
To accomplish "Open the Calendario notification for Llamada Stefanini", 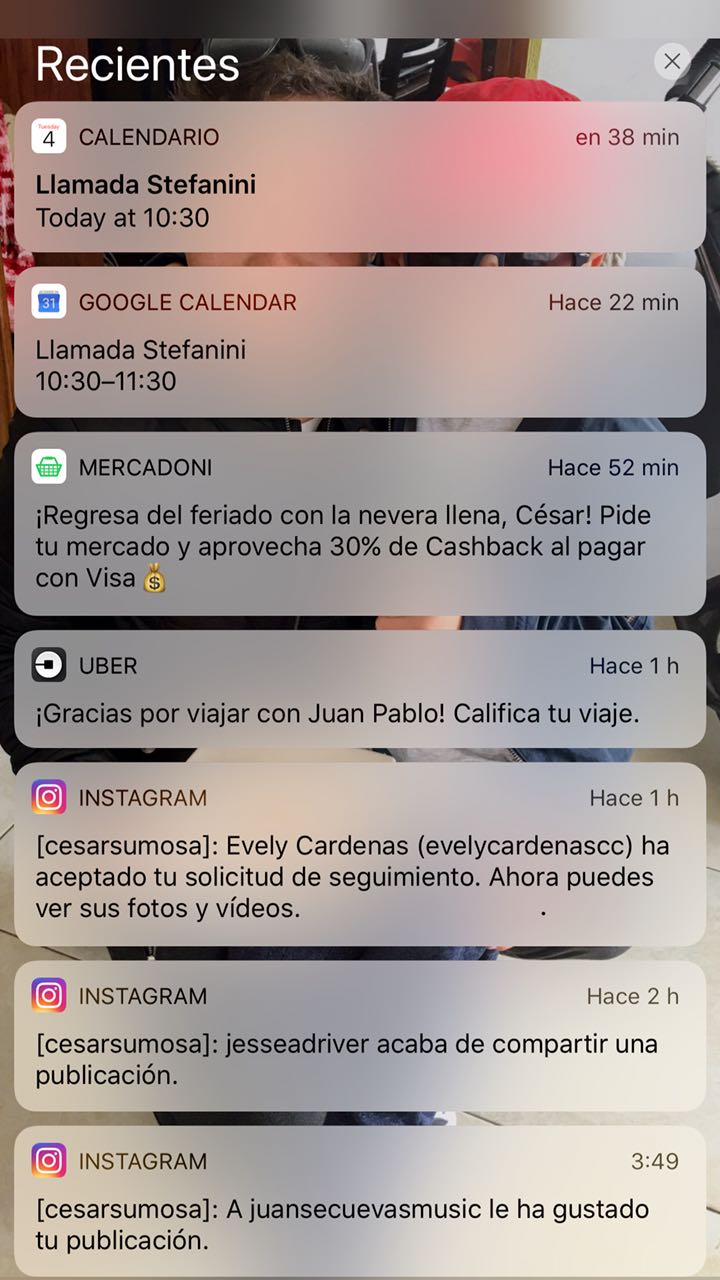I will tap(359, 177).
